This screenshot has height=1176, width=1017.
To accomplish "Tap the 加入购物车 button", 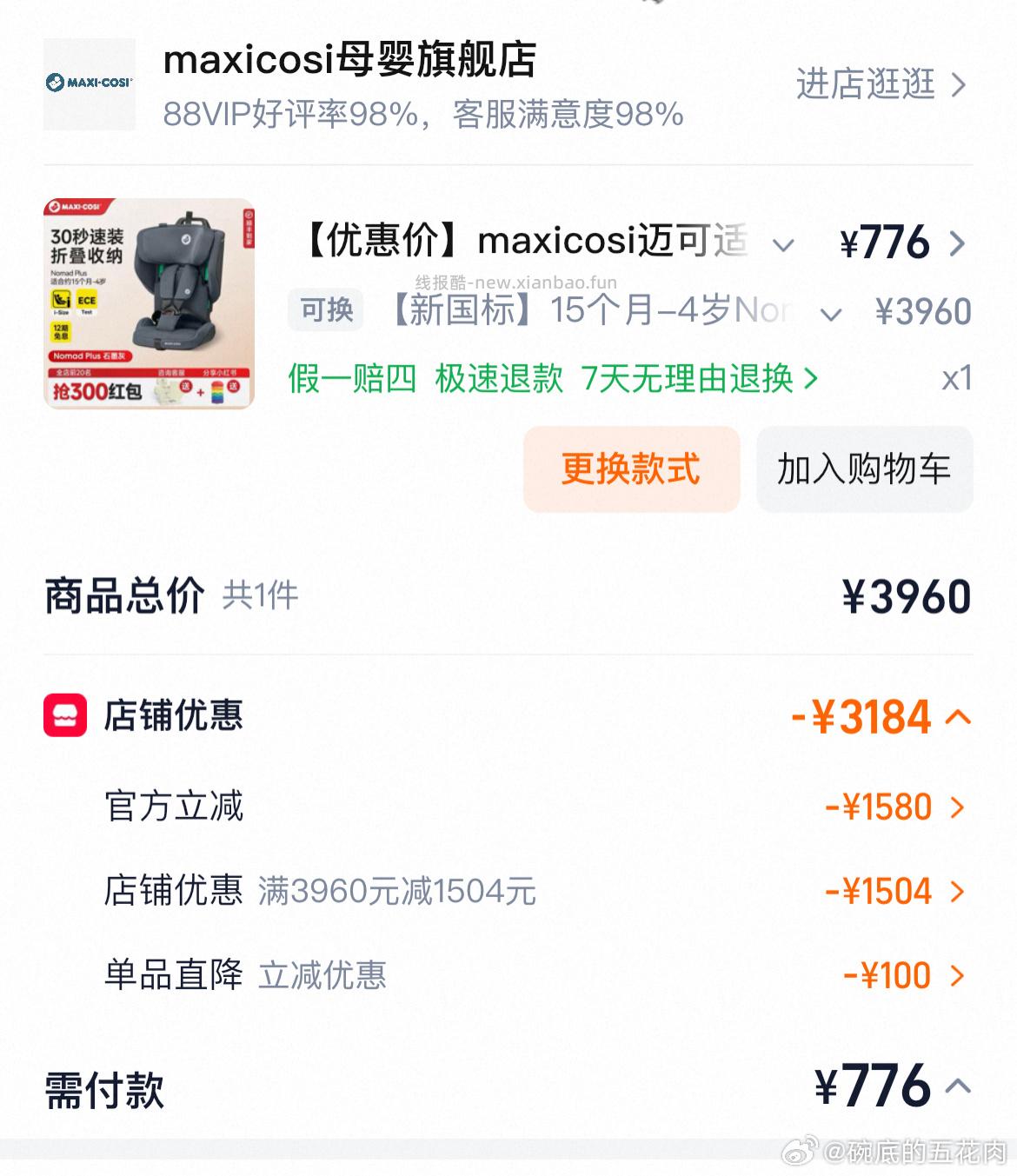I will click(865, 469).
